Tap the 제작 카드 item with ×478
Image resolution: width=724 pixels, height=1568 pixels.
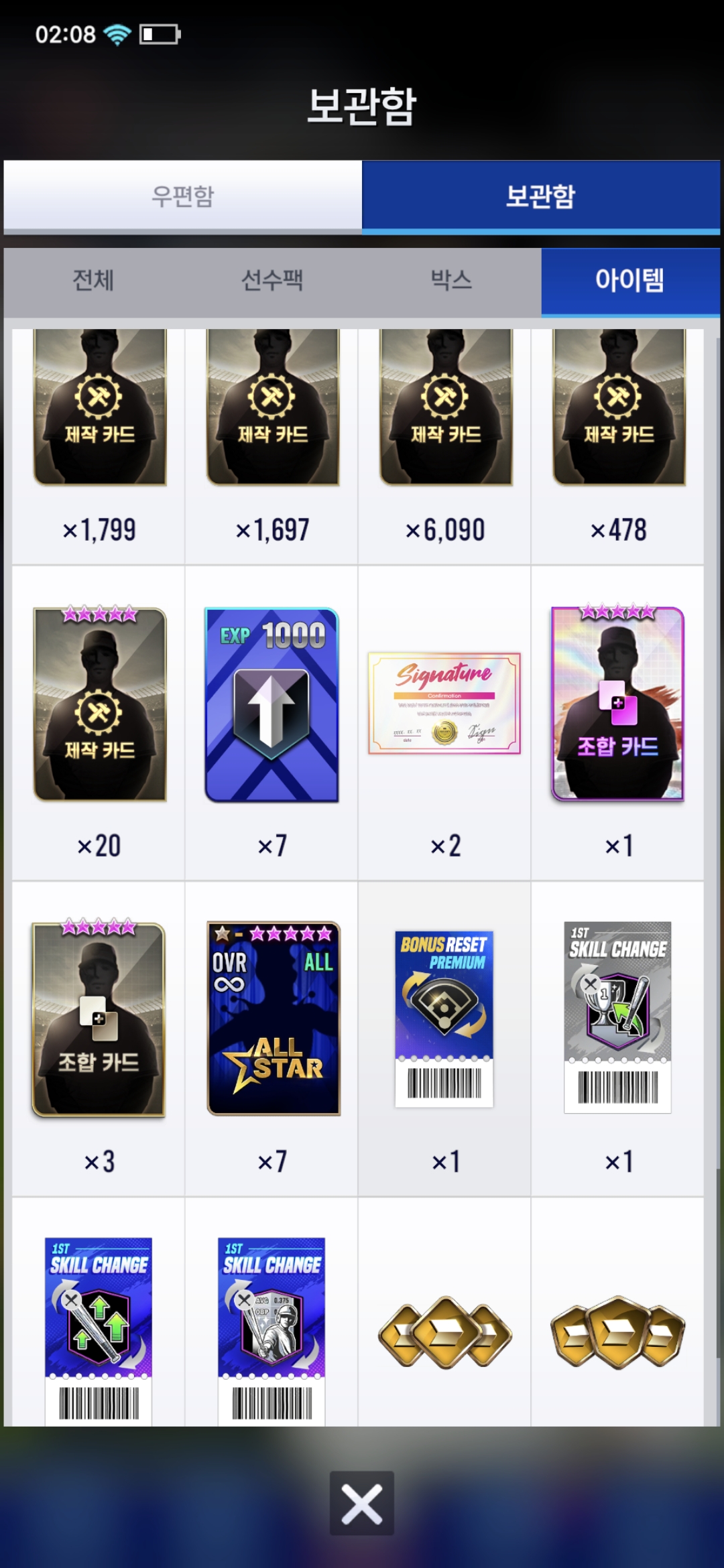(x=618, y=409)
